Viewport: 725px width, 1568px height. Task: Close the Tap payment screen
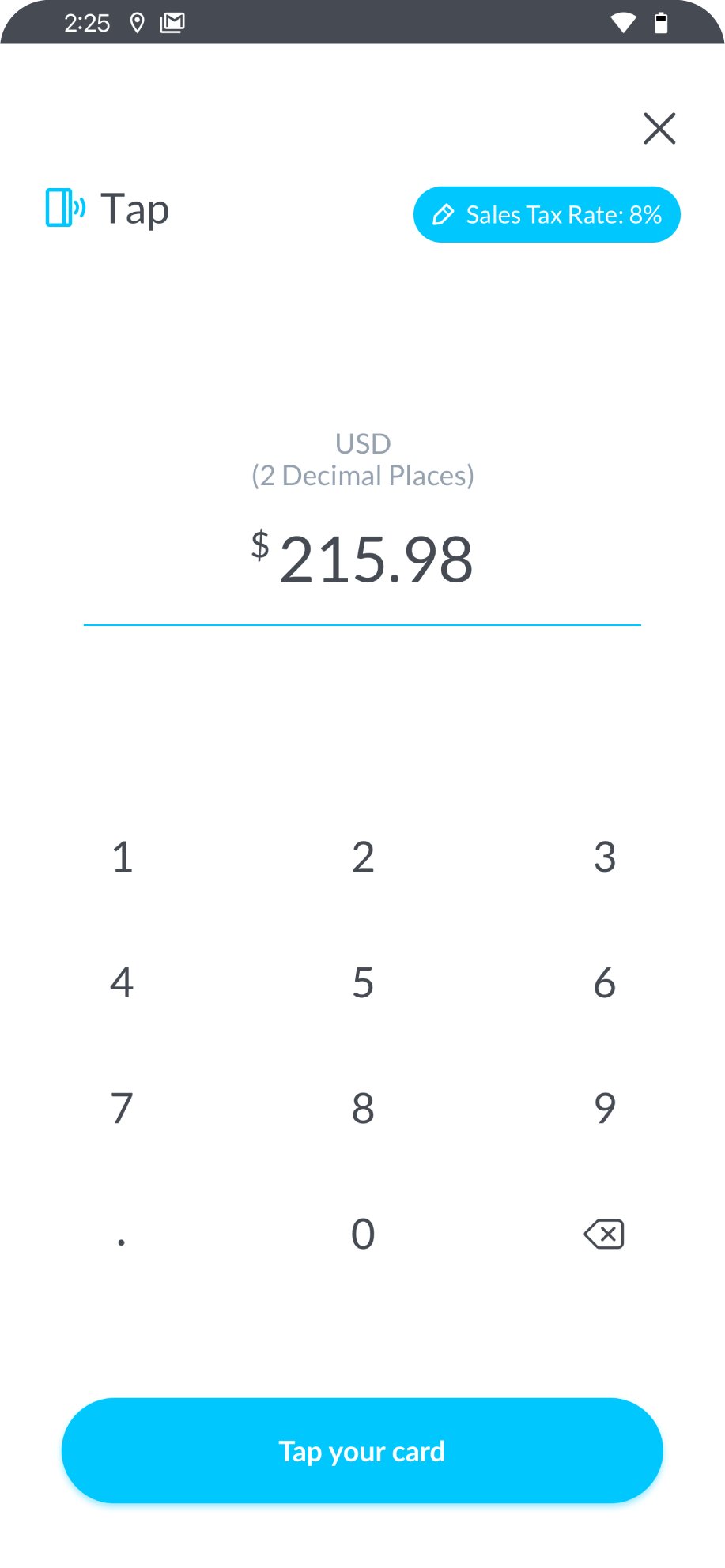click(659, 129)
